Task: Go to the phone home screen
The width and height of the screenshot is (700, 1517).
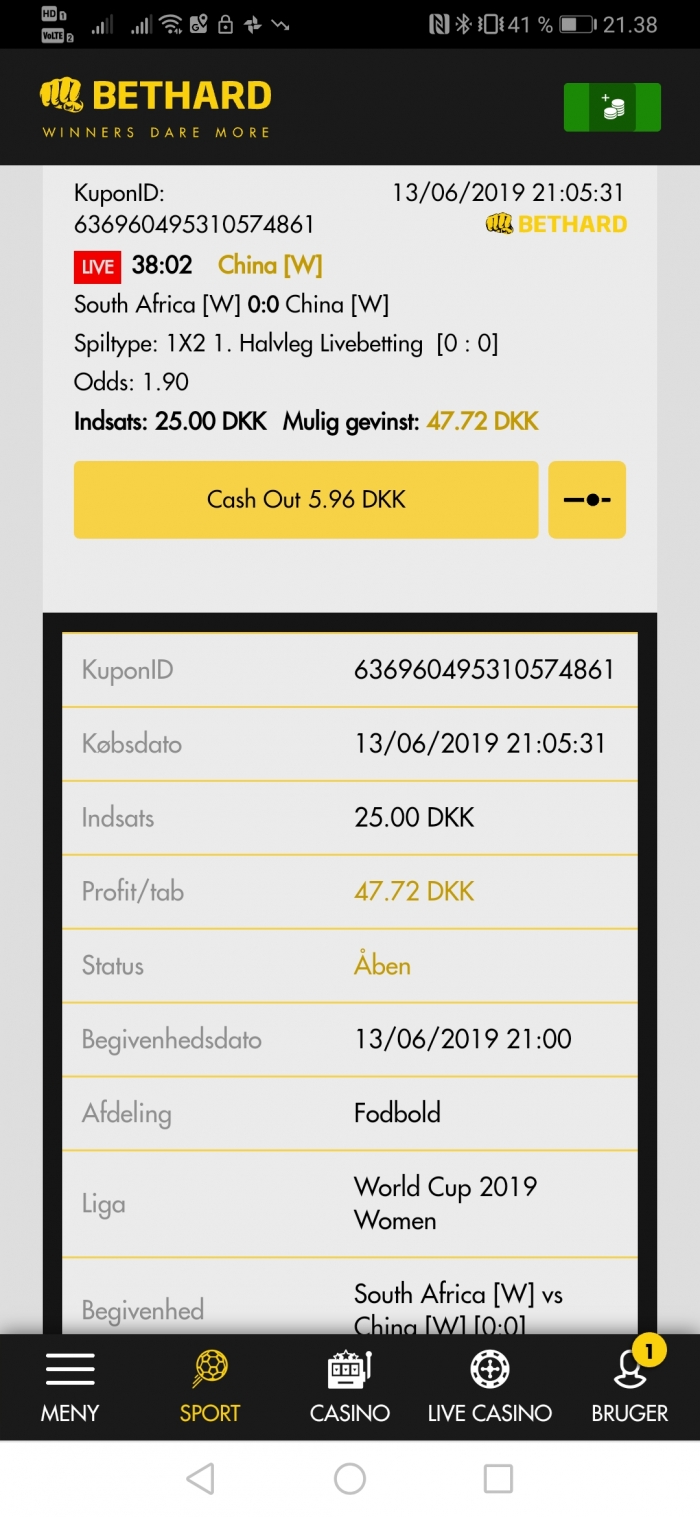Action: pos(350,1478)
